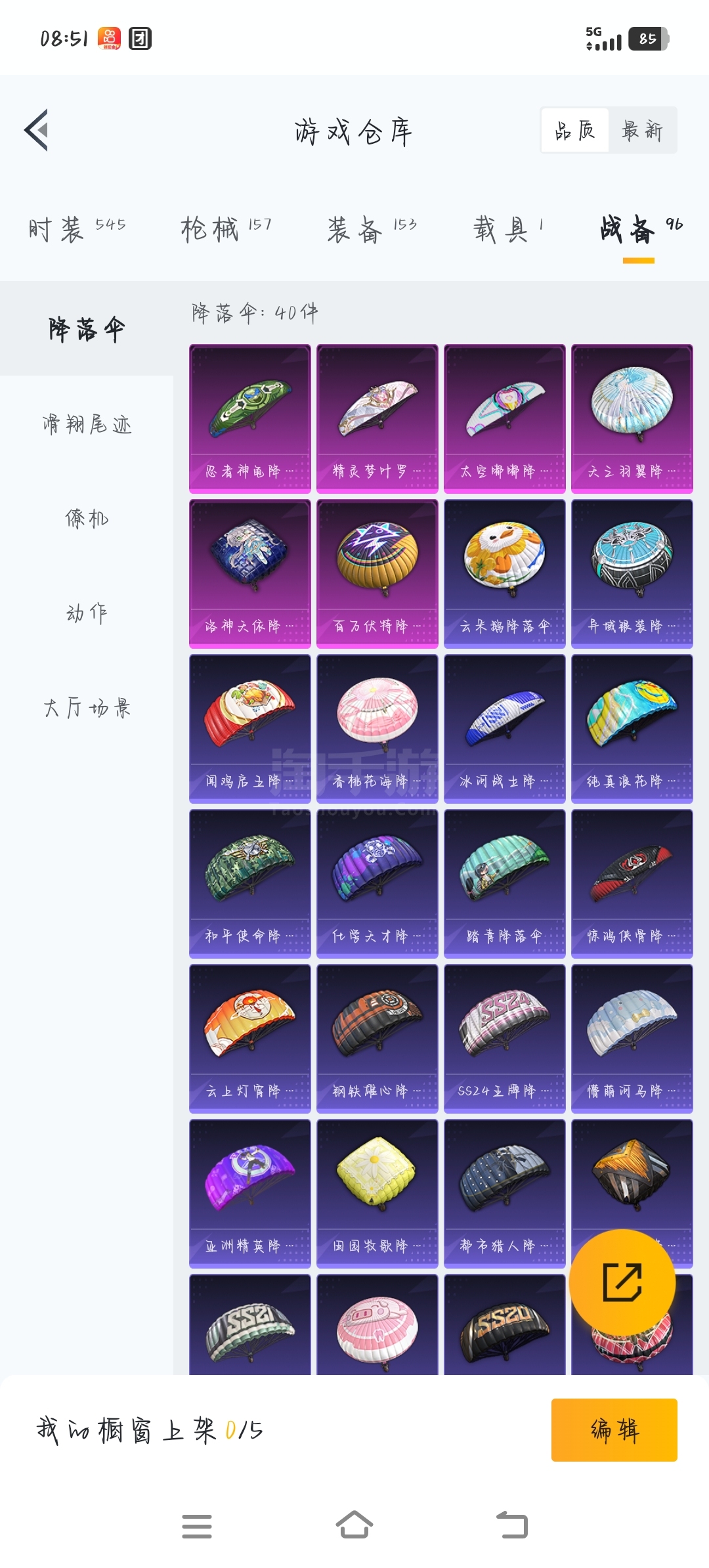Sort items by 最新

(642, 130)
